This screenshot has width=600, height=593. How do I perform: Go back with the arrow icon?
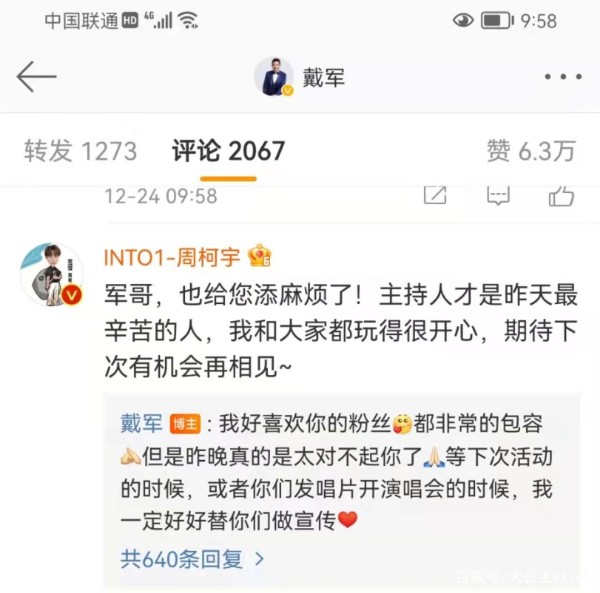click(37, 77)
